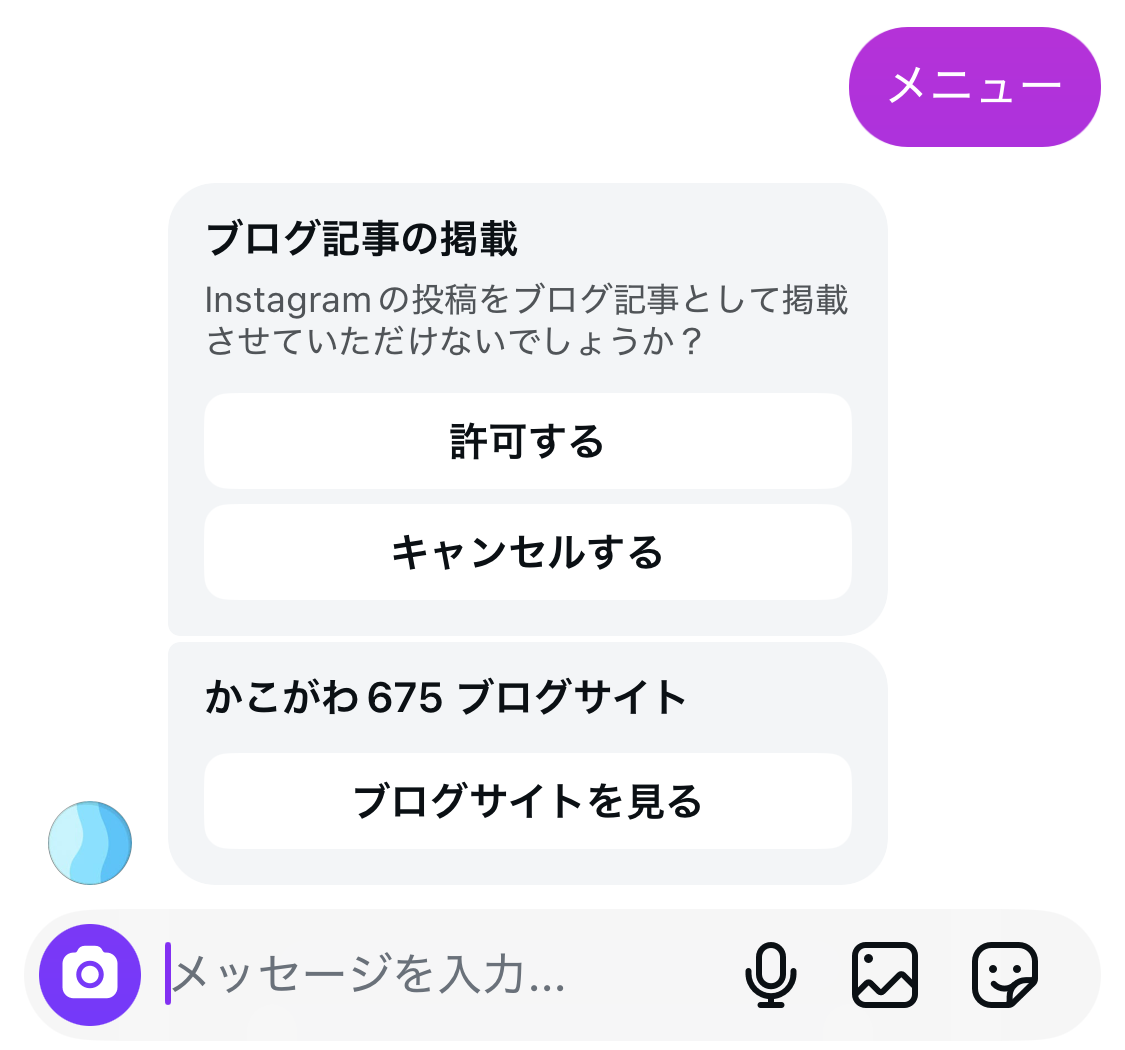
Task: Open the camera in the message bar
Action: (x=90, y=975)
